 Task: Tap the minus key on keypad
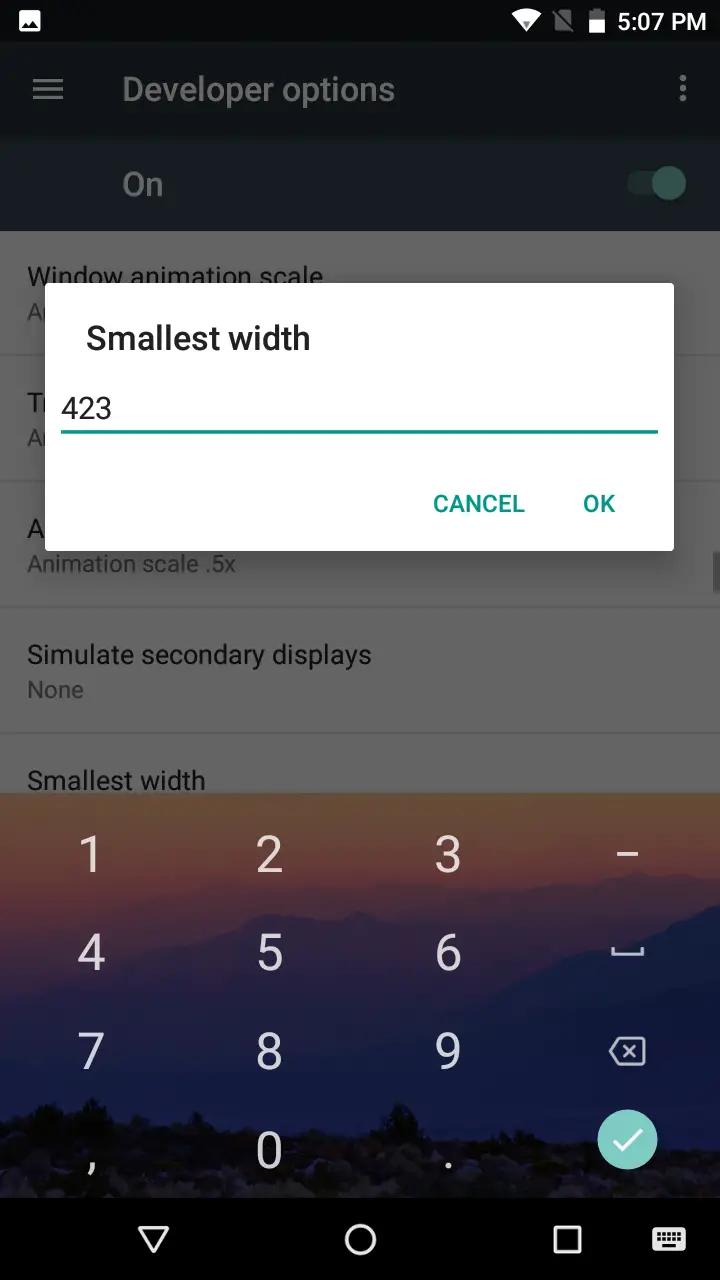[627, 854]
